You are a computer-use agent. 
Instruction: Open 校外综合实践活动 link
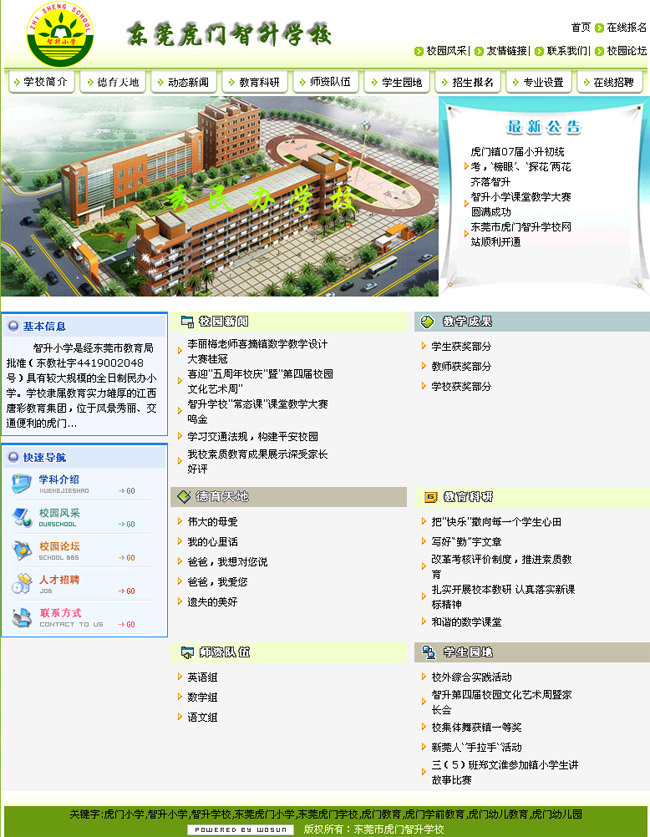click(471, 677)
